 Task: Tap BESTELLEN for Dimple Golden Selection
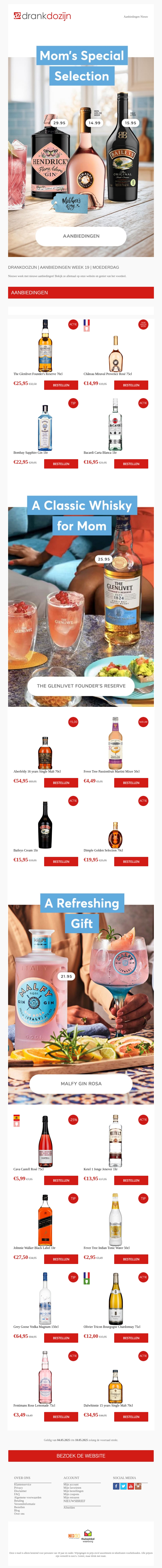(131, 861)
